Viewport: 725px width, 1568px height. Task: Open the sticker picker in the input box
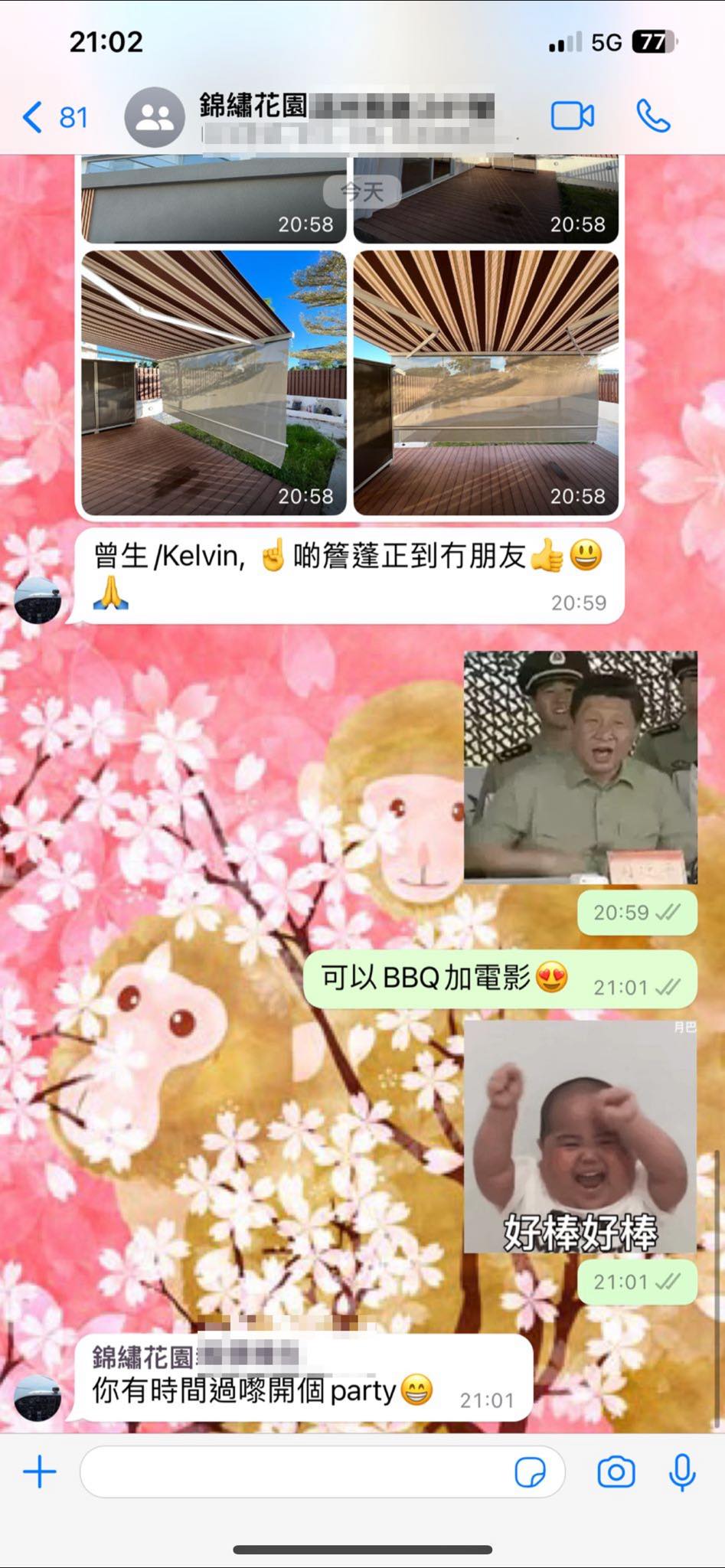tap(530, 1472)
